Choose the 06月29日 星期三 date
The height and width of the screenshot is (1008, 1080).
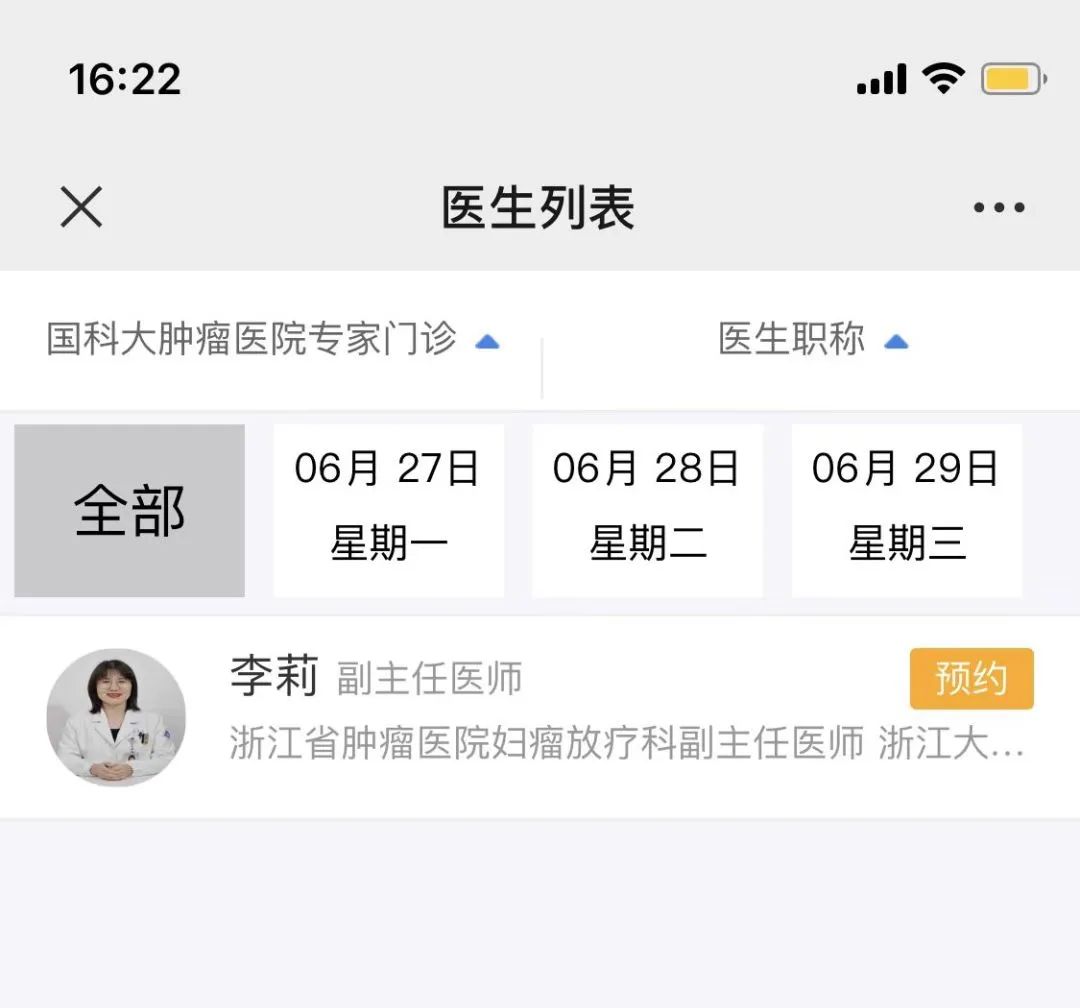[x=906, y=511]
